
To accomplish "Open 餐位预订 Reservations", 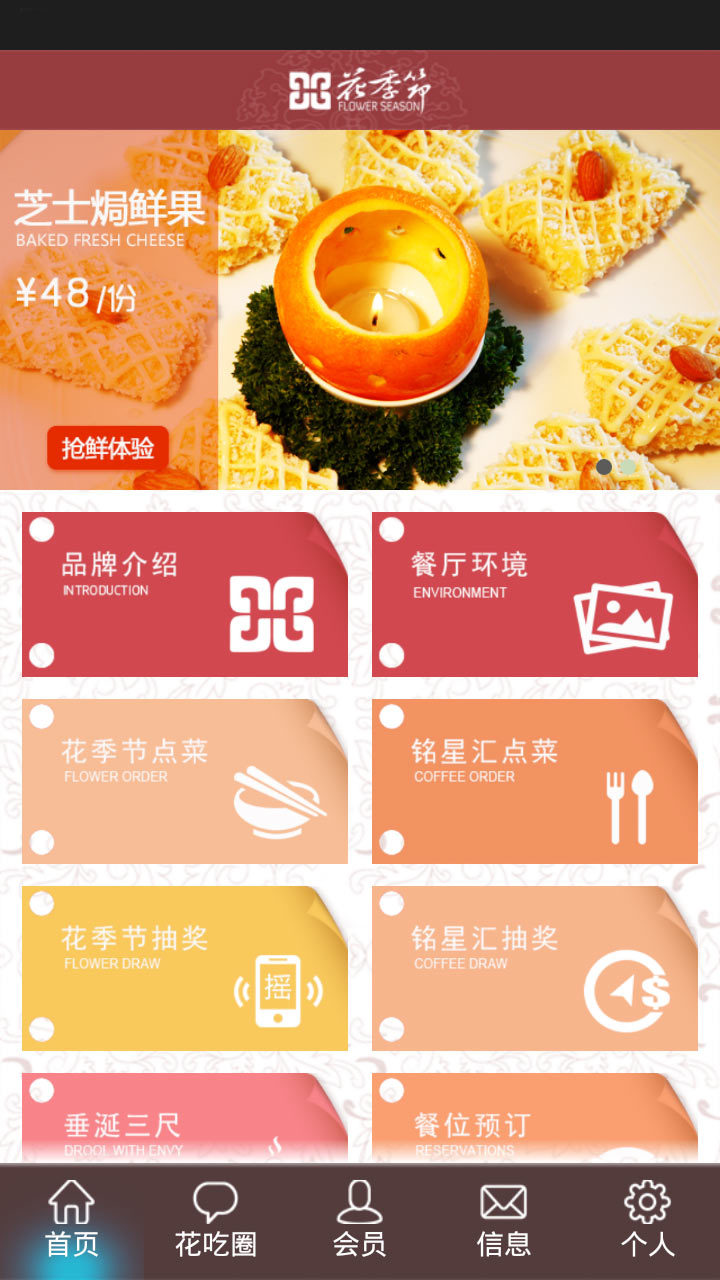I will 535,1118.
